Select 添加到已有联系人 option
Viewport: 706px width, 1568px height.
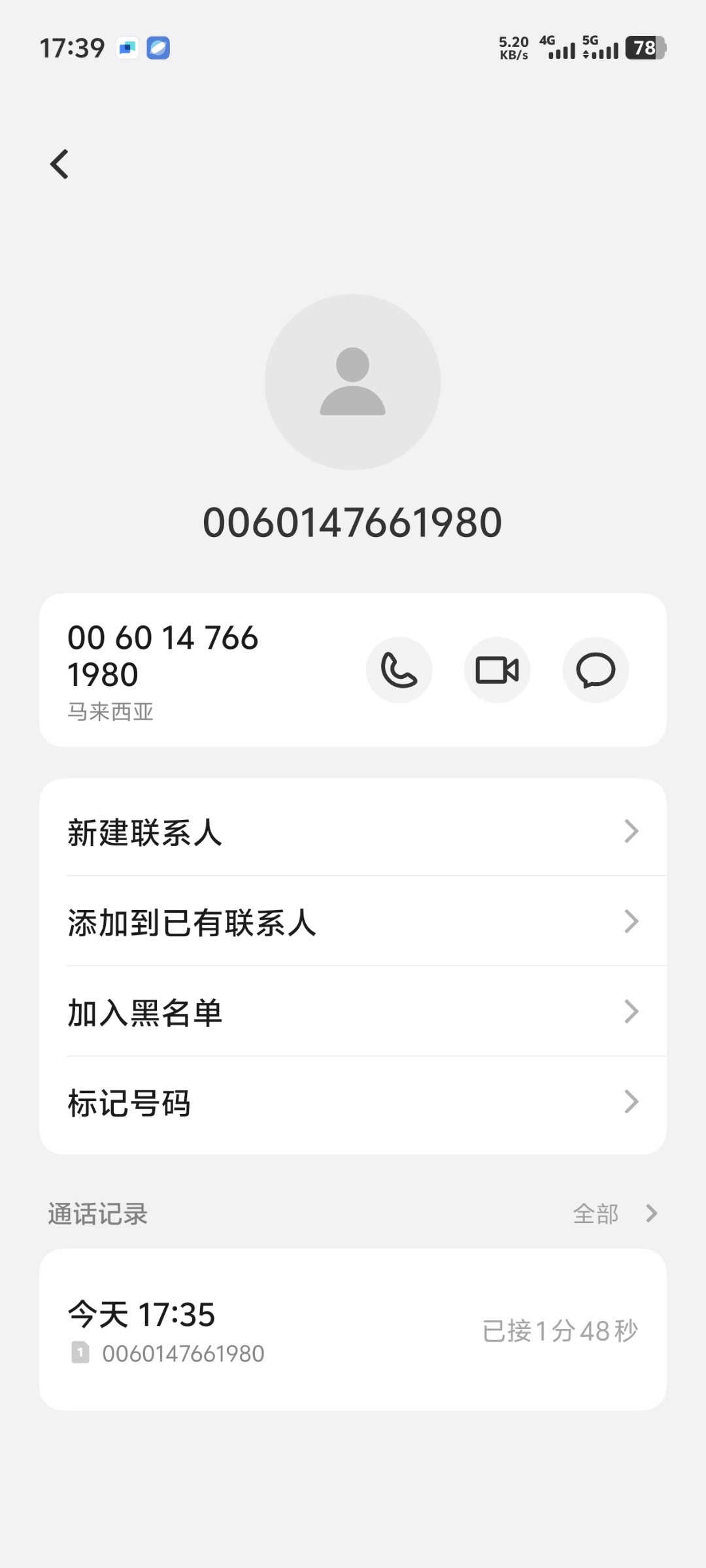(353, 922)
